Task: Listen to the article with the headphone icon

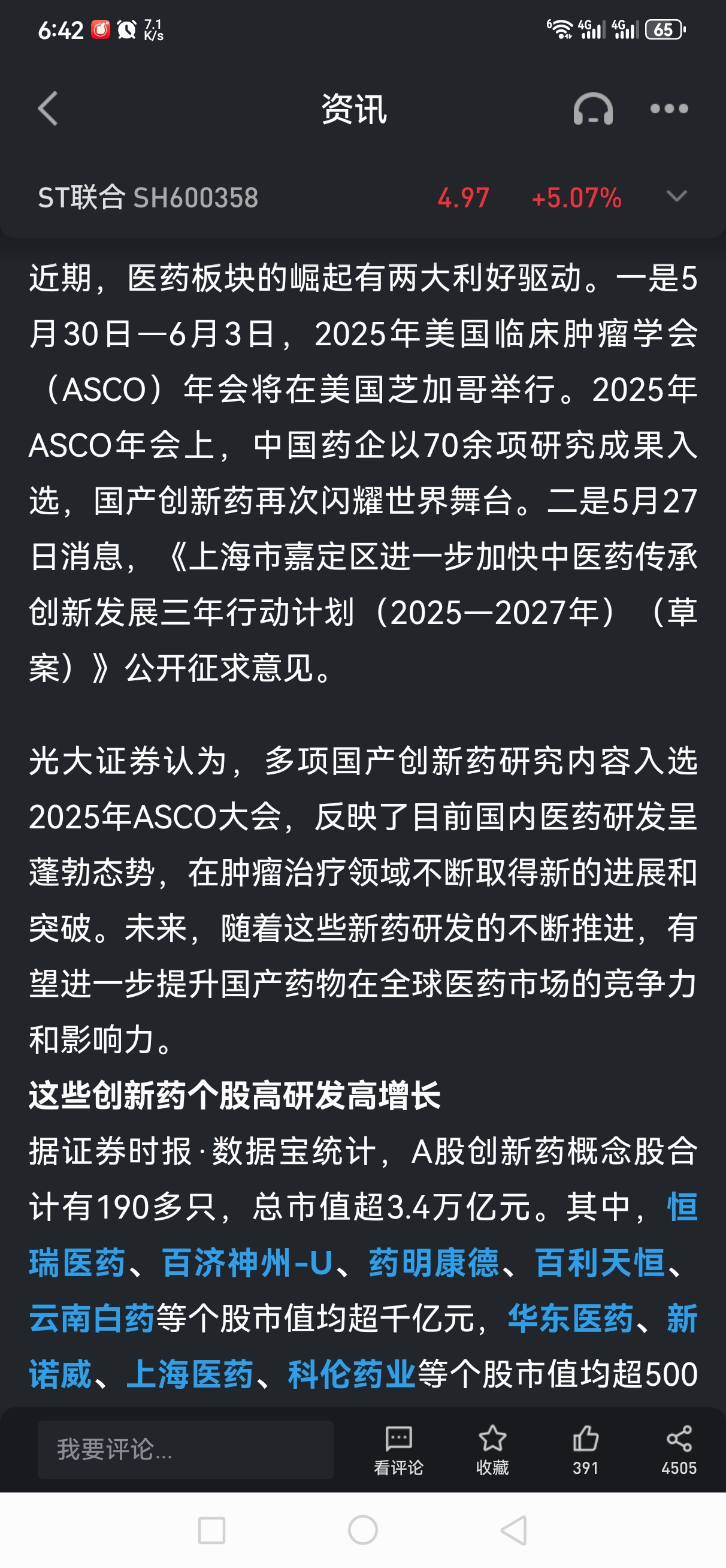Action: click(593, 109)
